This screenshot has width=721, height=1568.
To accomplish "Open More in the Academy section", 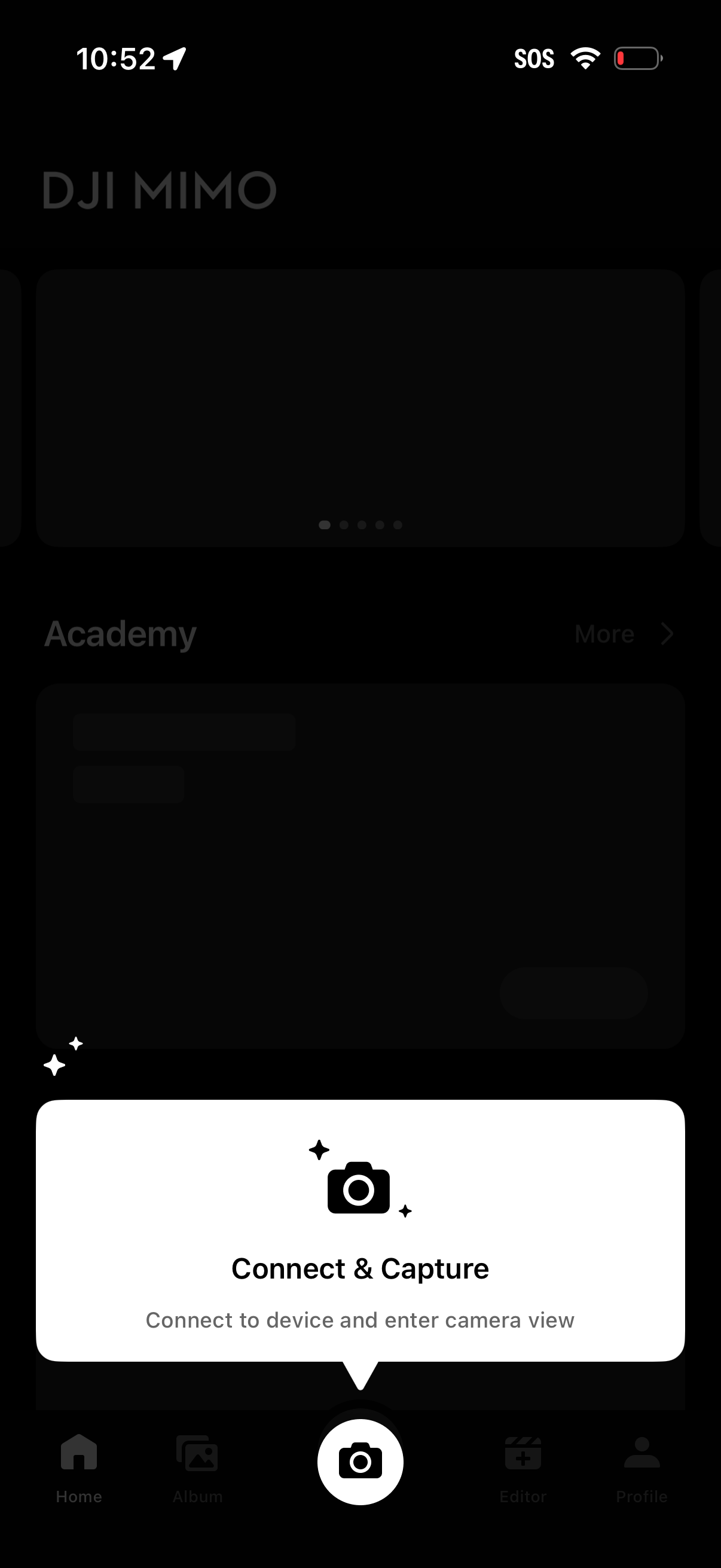I will point(604,633).
